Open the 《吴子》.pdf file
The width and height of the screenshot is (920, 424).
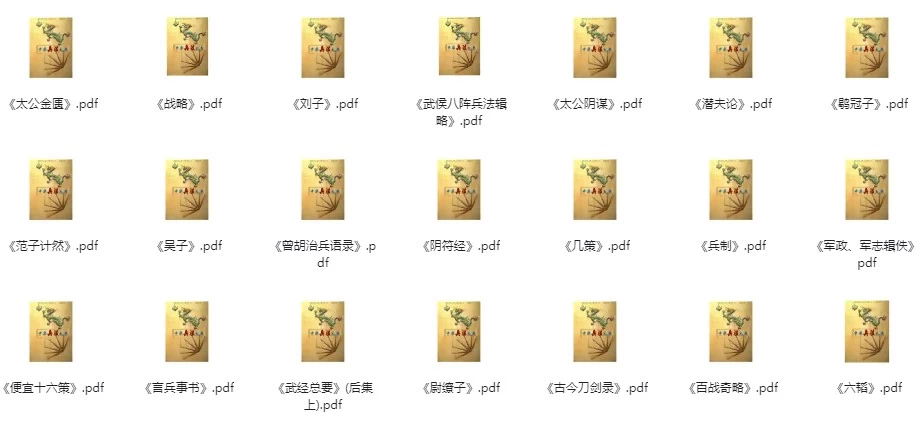tap(187, 189)
